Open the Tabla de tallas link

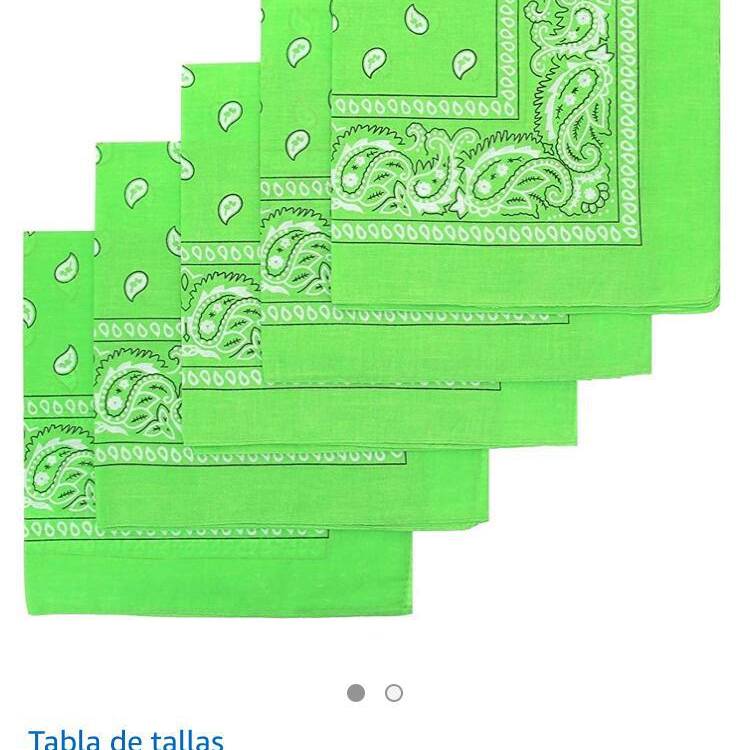click(125, 738)
